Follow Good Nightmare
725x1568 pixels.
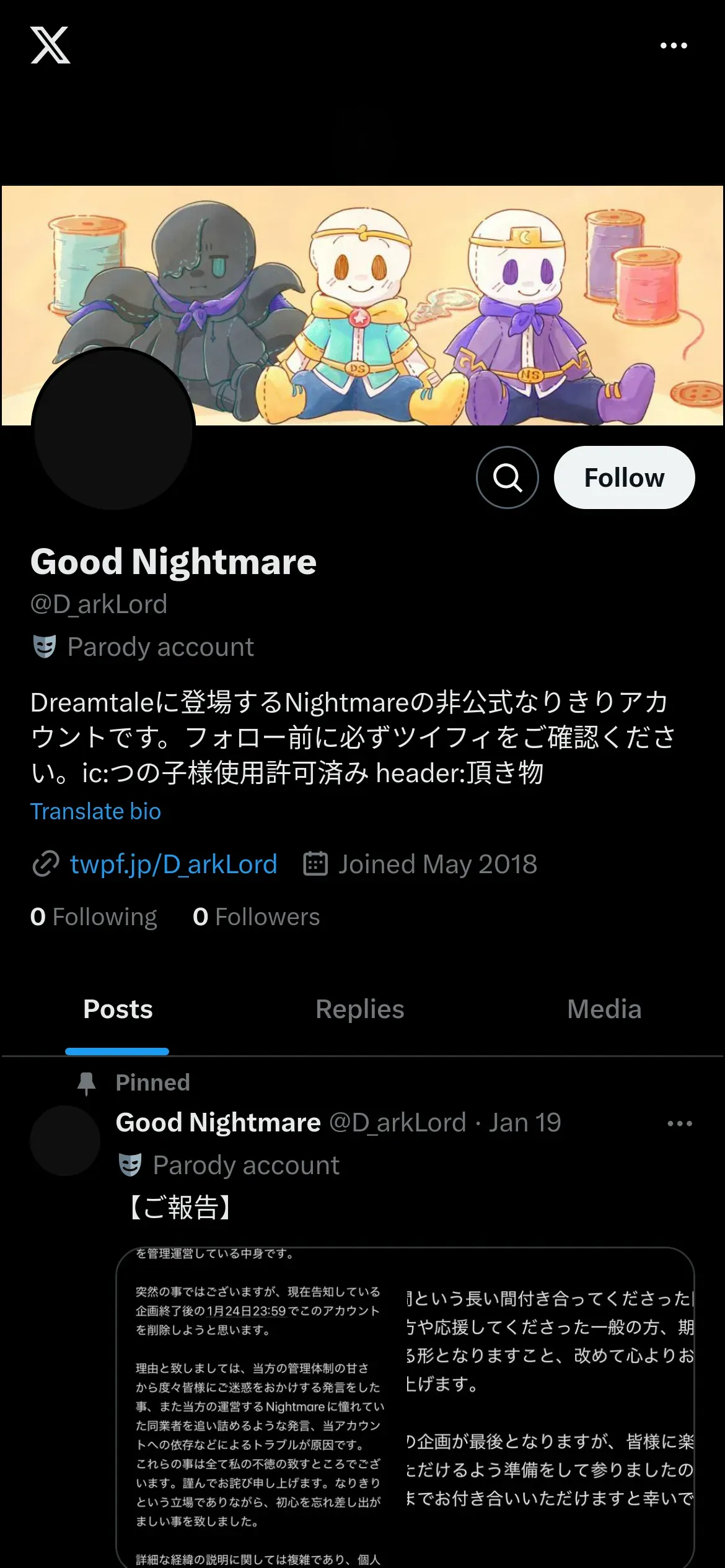624,477
